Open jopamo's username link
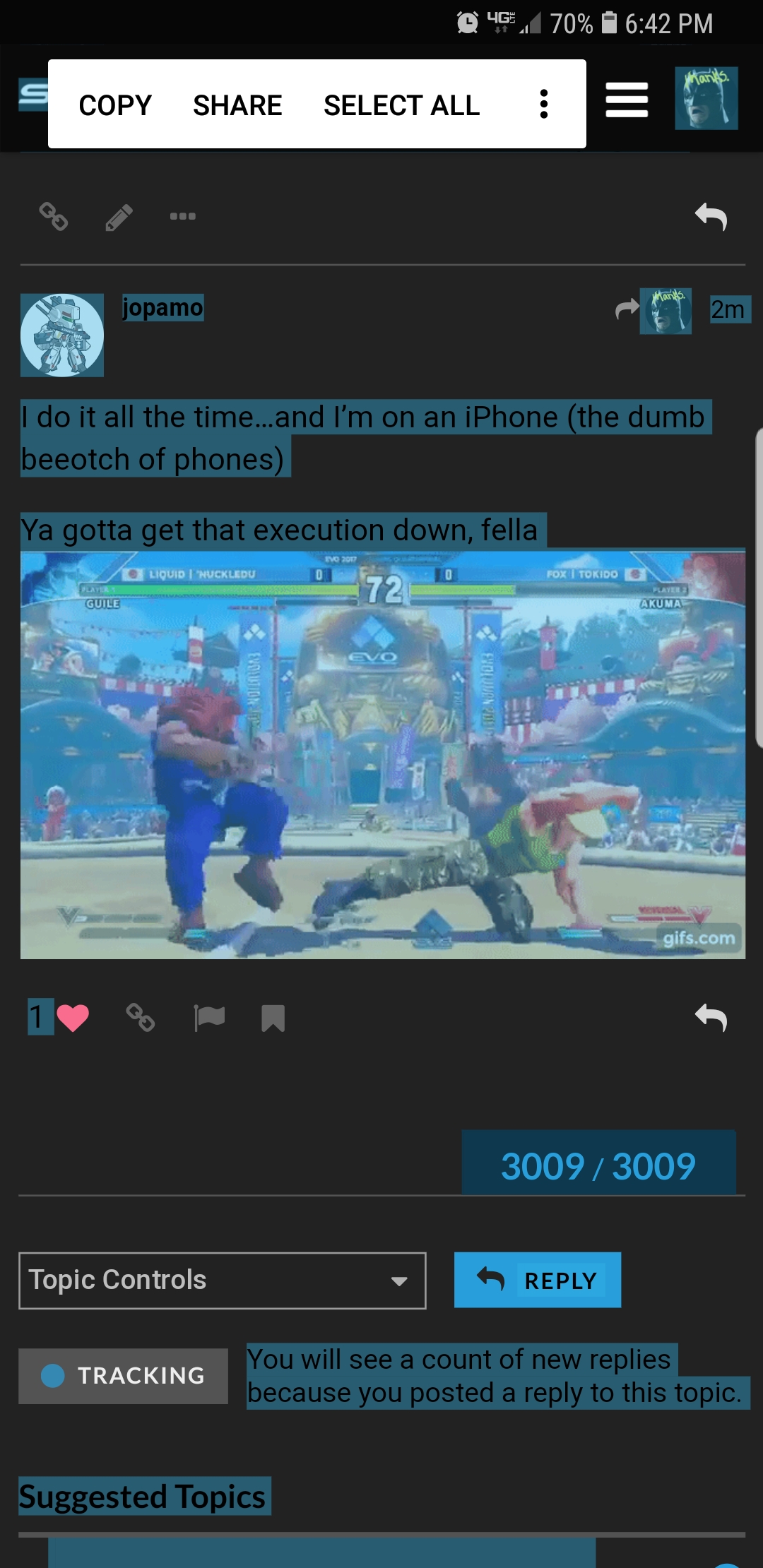The image size is (763, 1568). (x=162, y=308)
